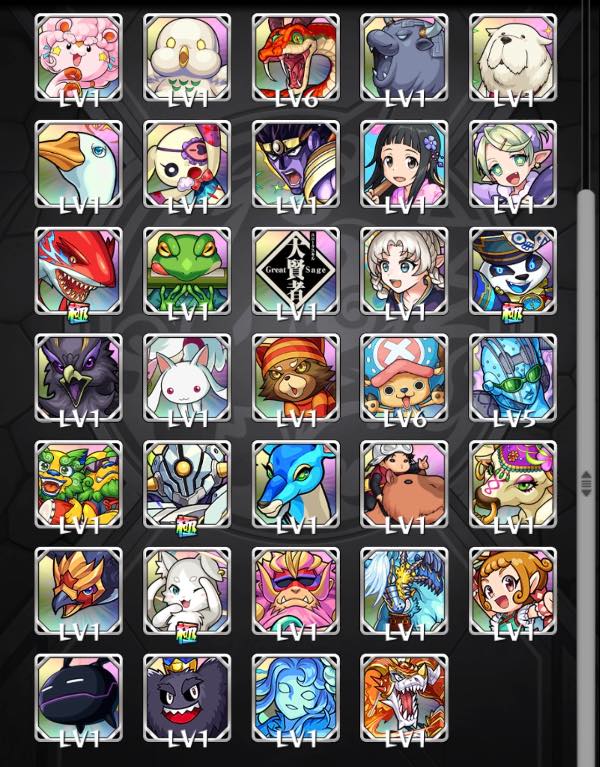Image resolution: width=600 pixels, height=767 pixels.
Task: Select the green frog monster
Action: coord(187,271)
